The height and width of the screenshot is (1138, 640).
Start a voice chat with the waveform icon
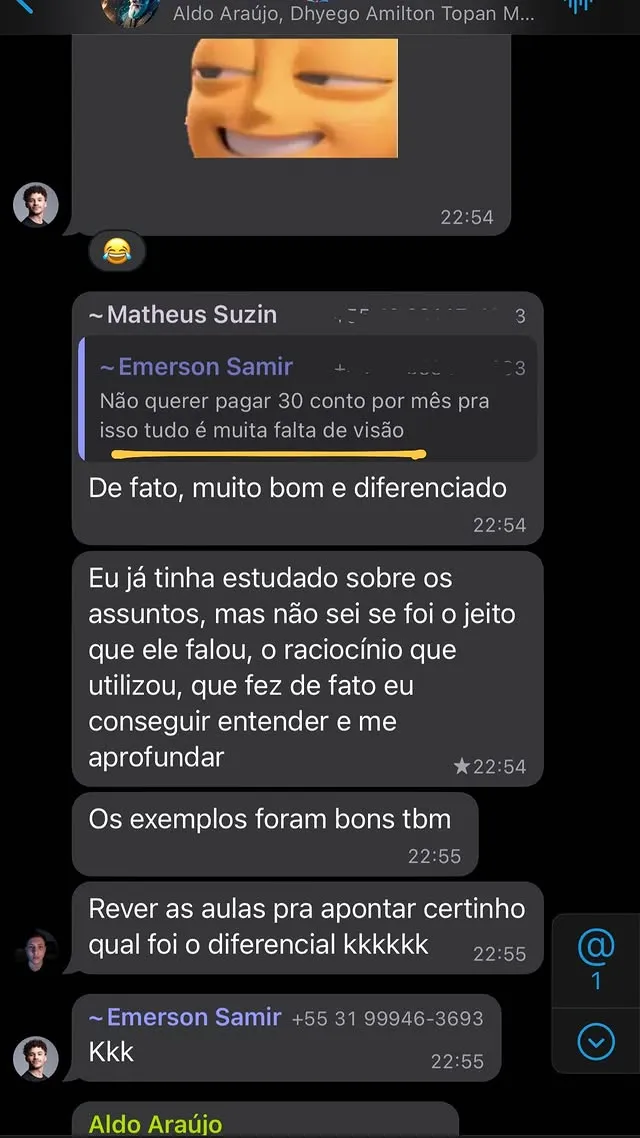pyautogui.click(x=580, y=6)
